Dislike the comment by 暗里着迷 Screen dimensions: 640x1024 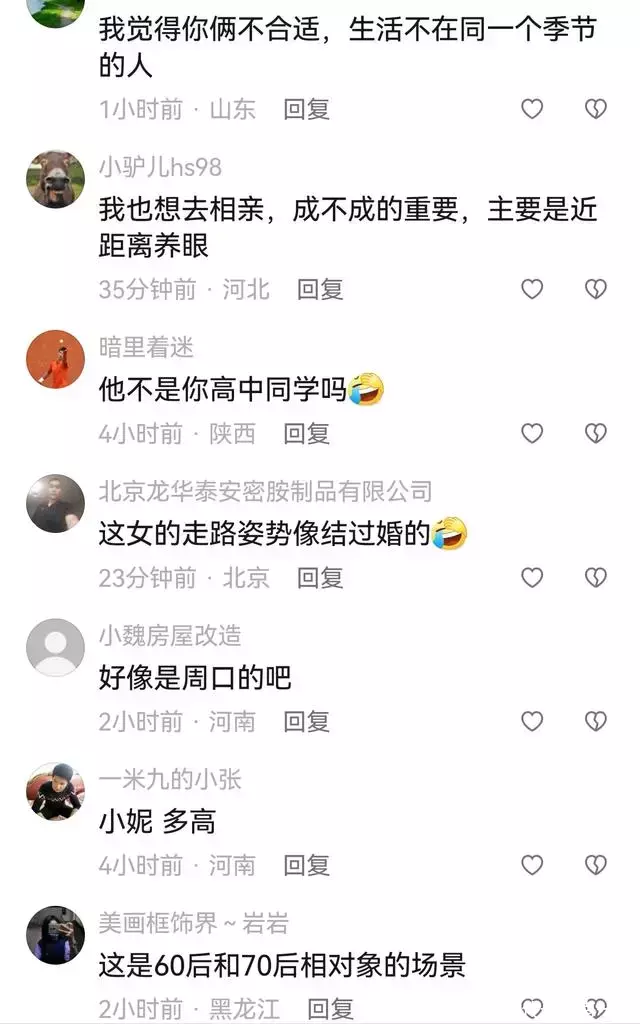pyautogui.click(x=596, y=433)
